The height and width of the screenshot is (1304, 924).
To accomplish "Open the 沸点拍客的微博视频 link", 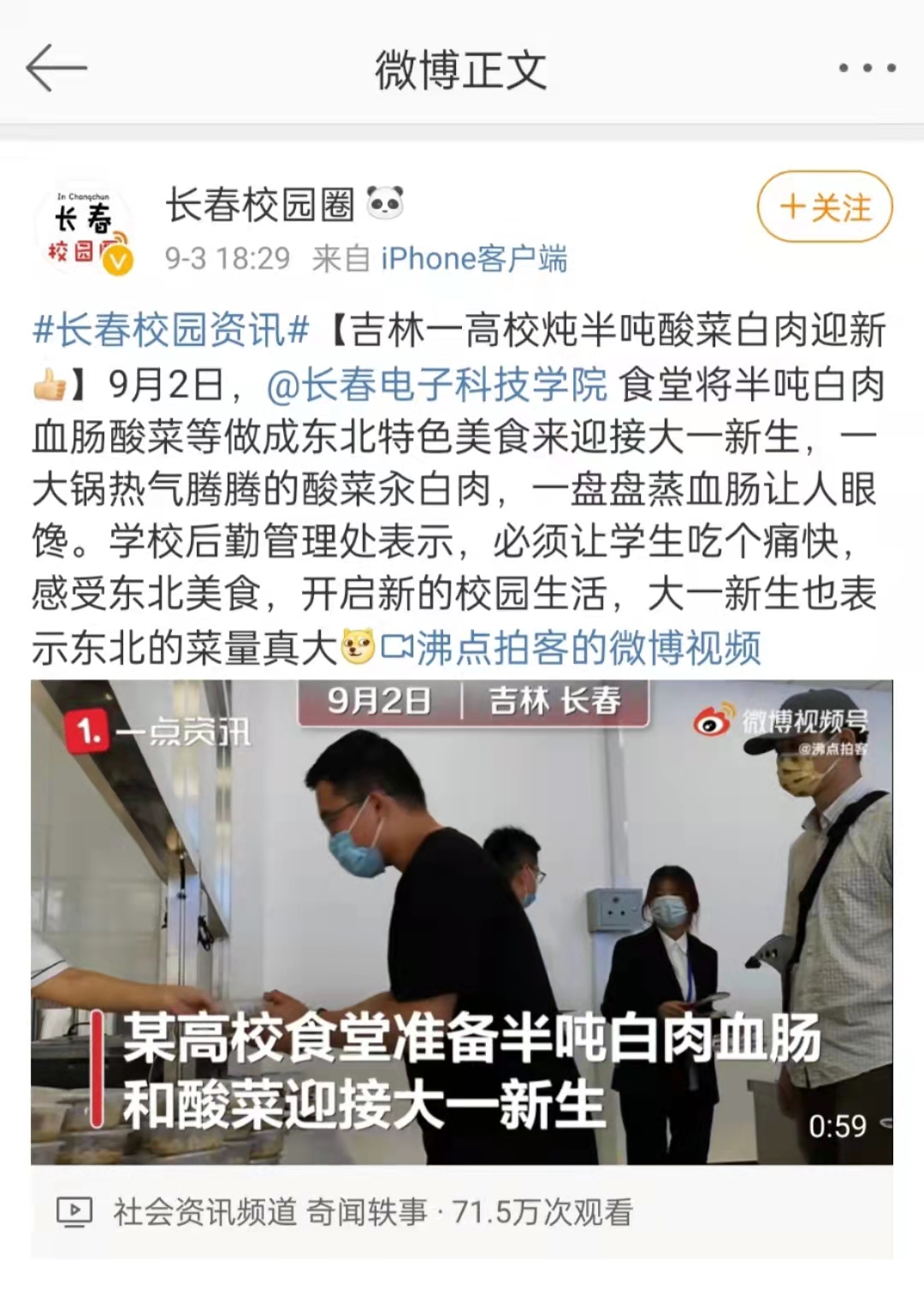I will (x=572, y=648).
